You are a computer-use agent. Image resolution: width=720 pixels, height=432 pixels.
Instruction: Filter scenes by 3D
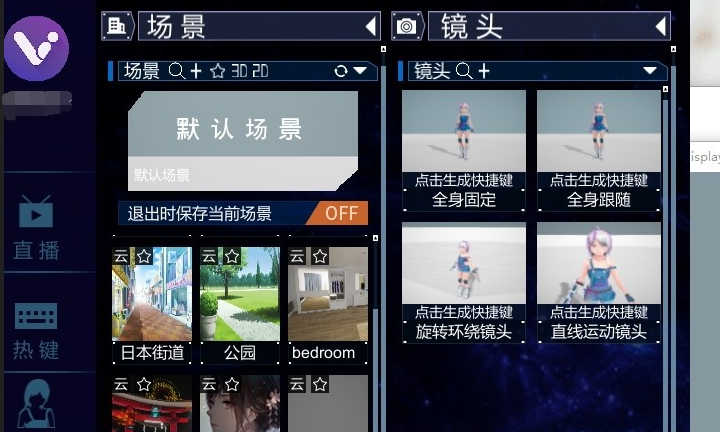coord(239,71)
